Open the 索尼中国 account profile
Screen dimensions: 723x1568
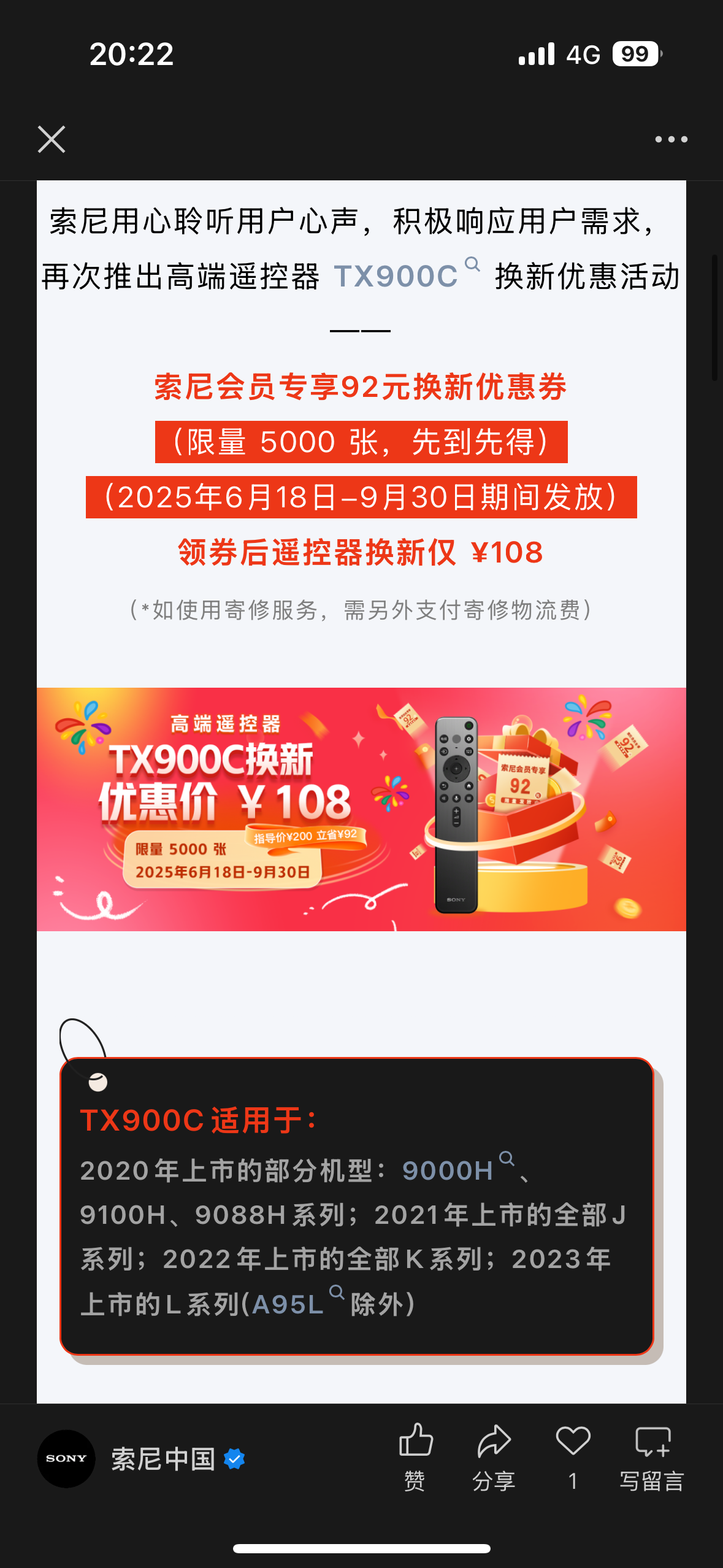pyautogui.click(x=142, y=1458)
